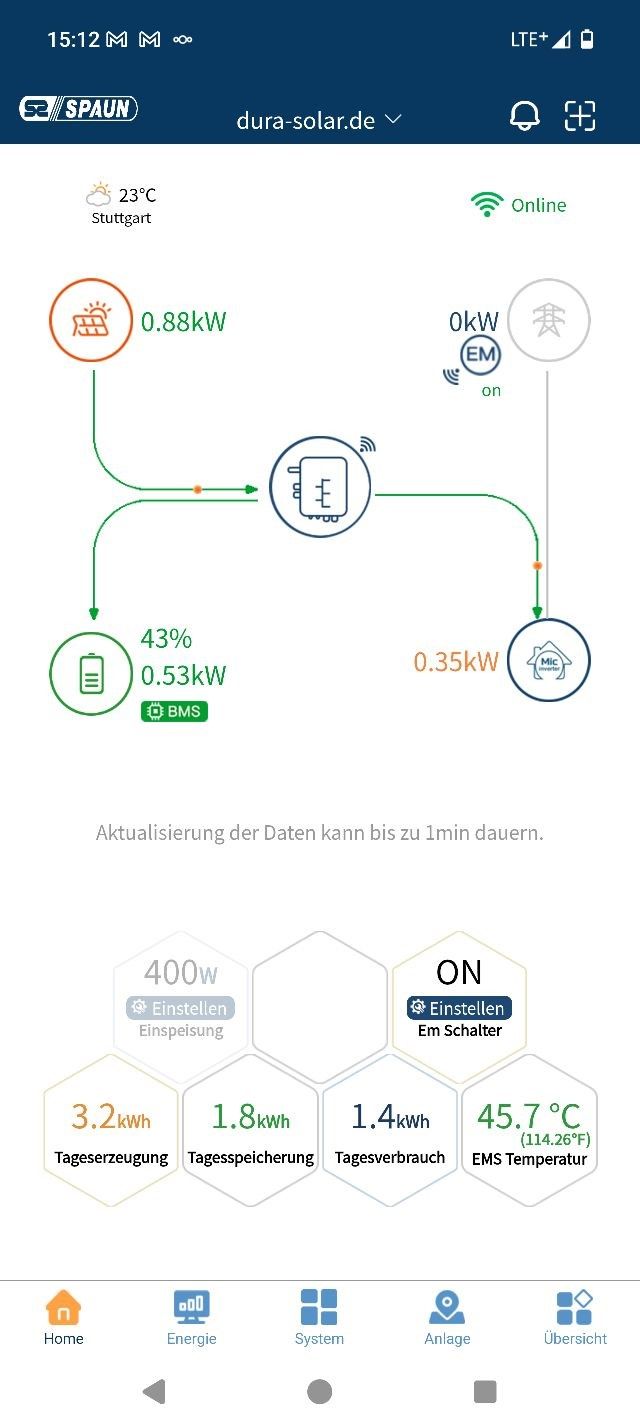Screen dimensions: 640x1428
Task: Open the notifications bell
Action: point(524,115)
